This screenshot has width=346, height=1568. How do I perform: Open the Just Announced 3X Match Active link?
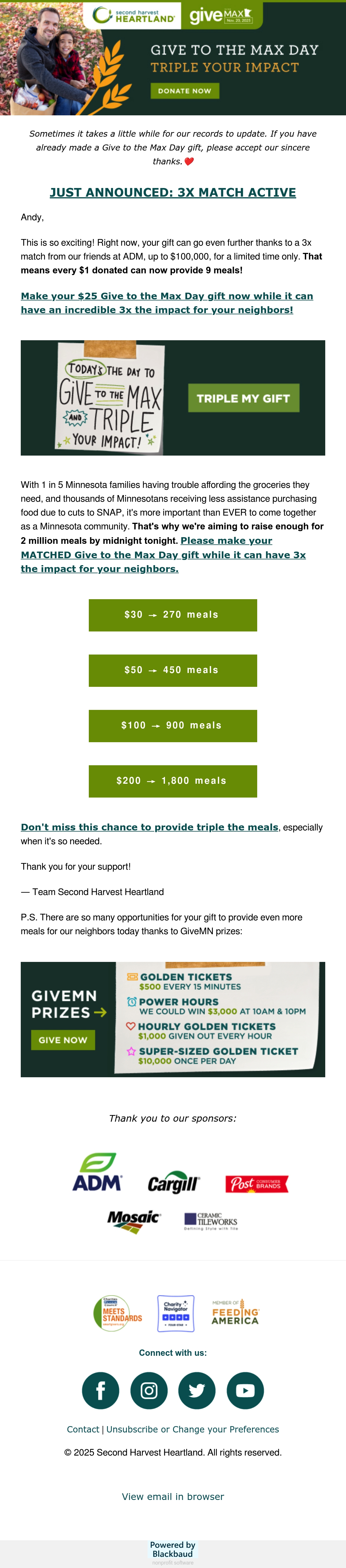pos(173,192)
